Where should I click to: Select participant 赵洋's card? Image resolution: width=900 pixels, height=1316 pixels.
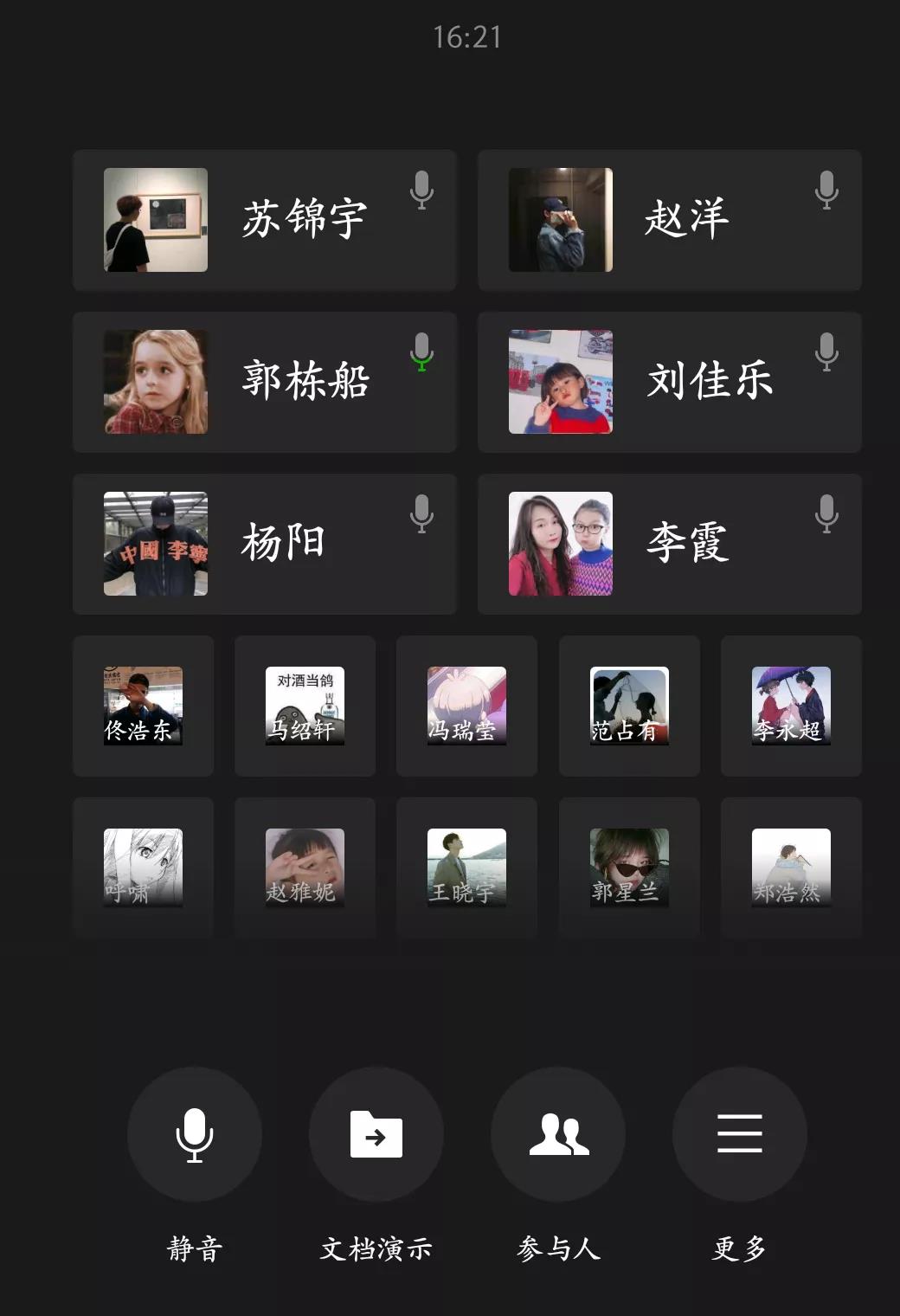pyautogui.click(x=669, y=220)
